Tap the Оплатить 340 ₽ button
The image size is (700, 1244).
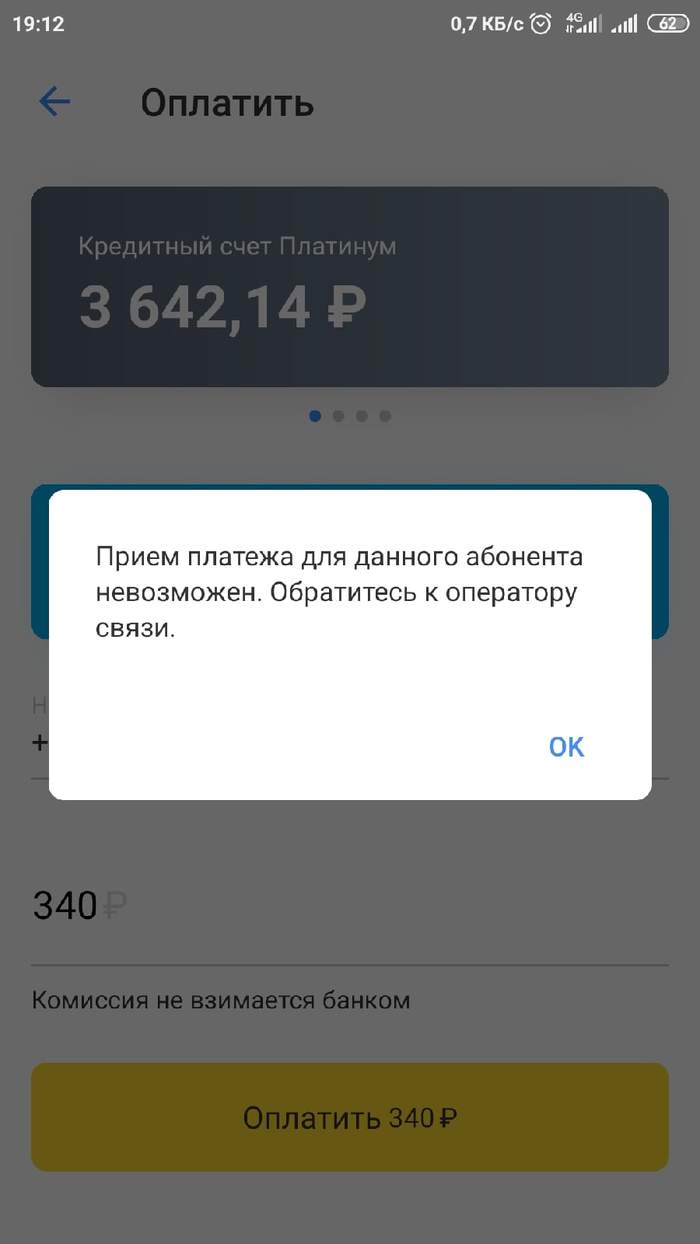click(x=349, y=1117)
